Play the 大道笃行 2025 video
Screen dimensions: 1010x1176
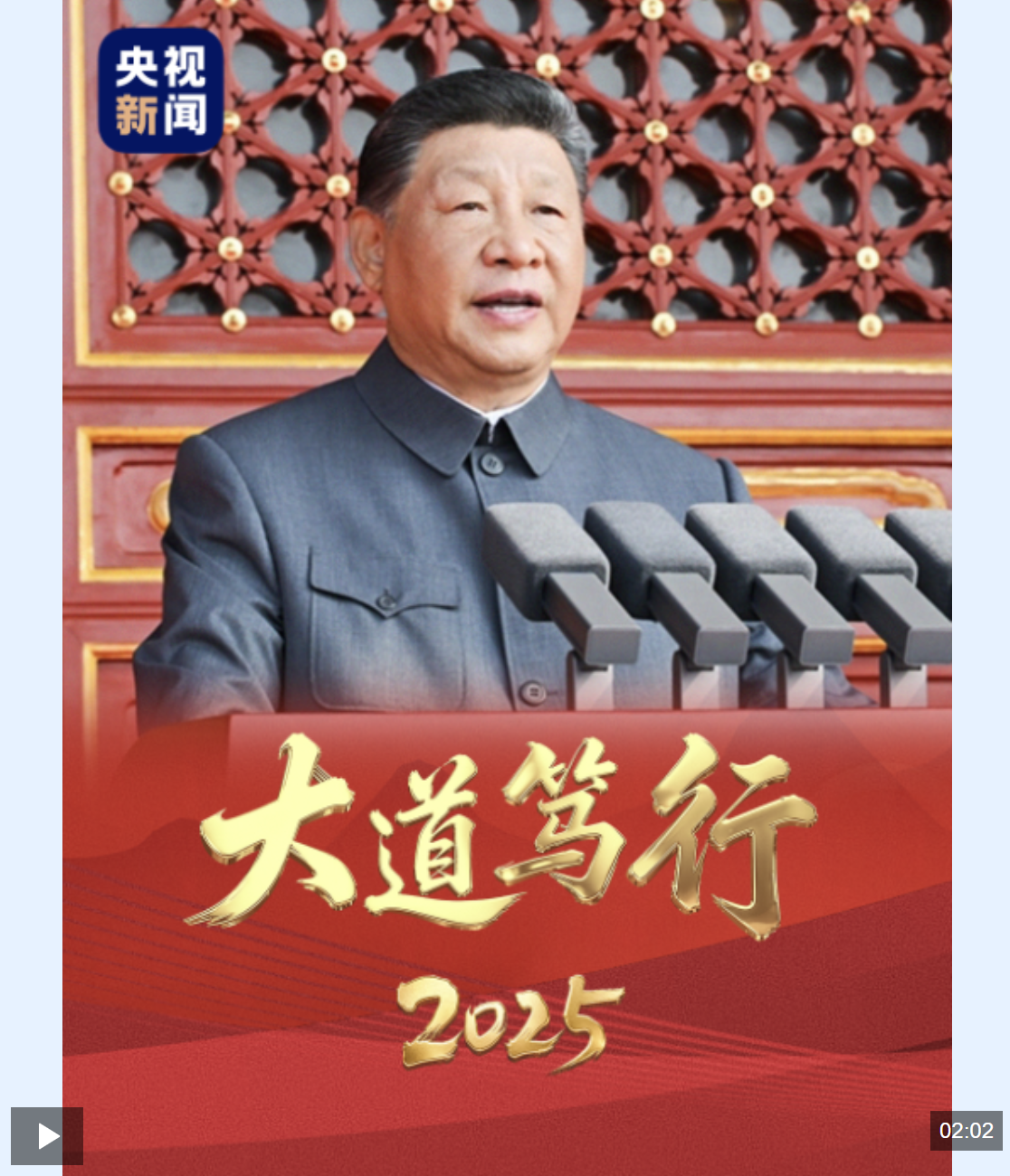tap(47, 1136)
